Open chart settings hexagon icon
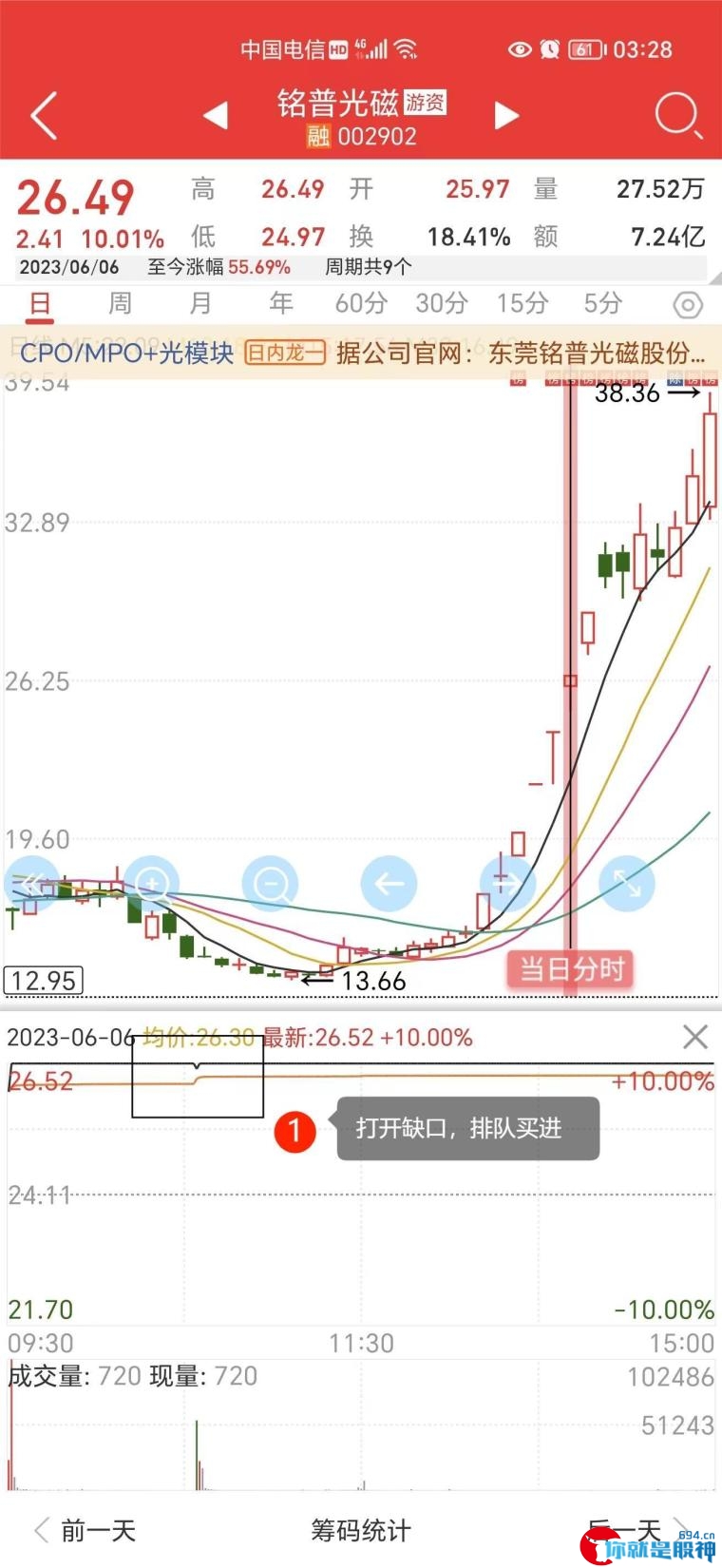The image size is (722, 1568). pos(688,305)
